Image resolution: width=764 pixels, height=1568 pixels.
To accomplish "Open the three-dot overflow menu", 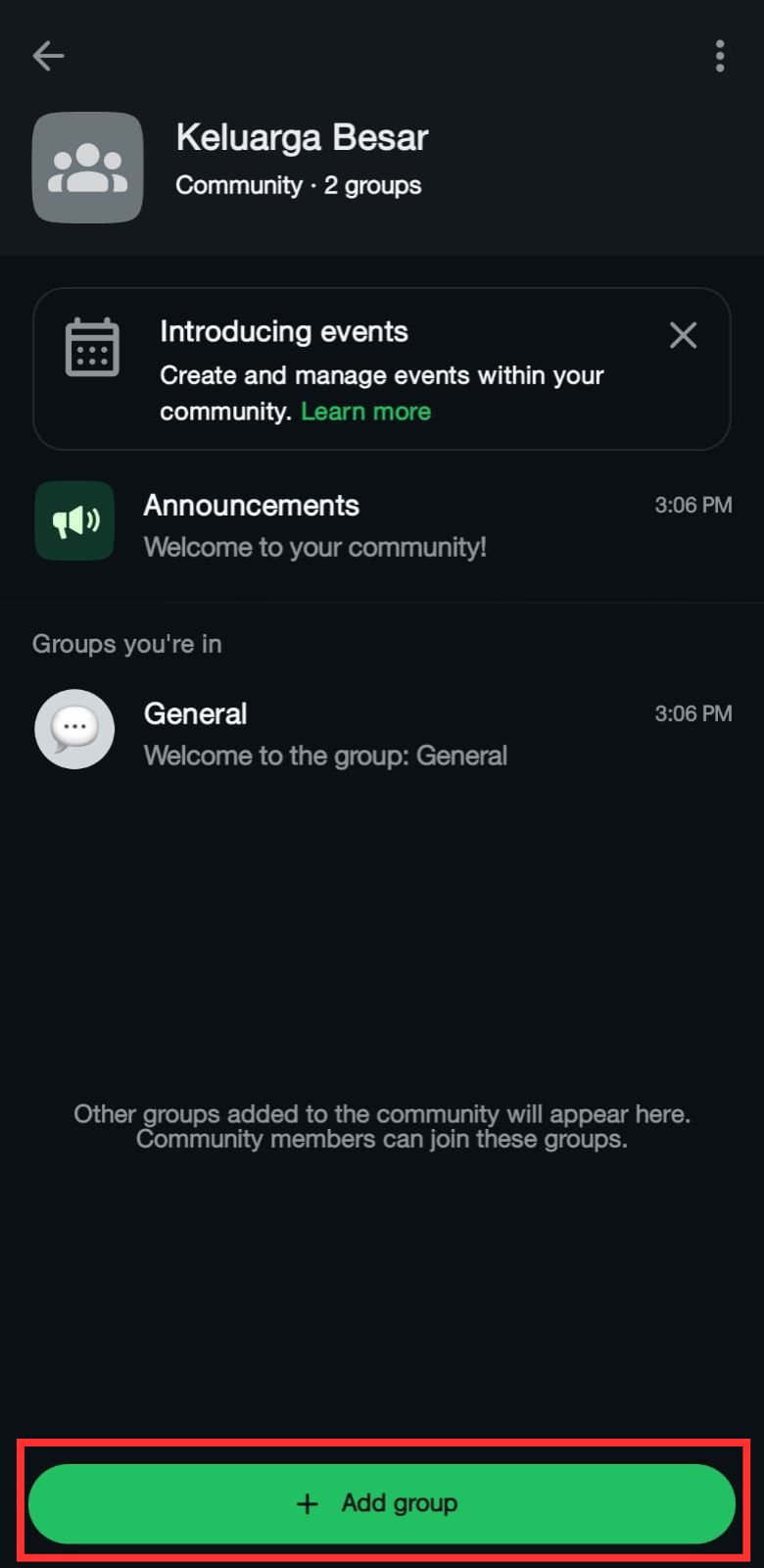I will tap(720, 56).
